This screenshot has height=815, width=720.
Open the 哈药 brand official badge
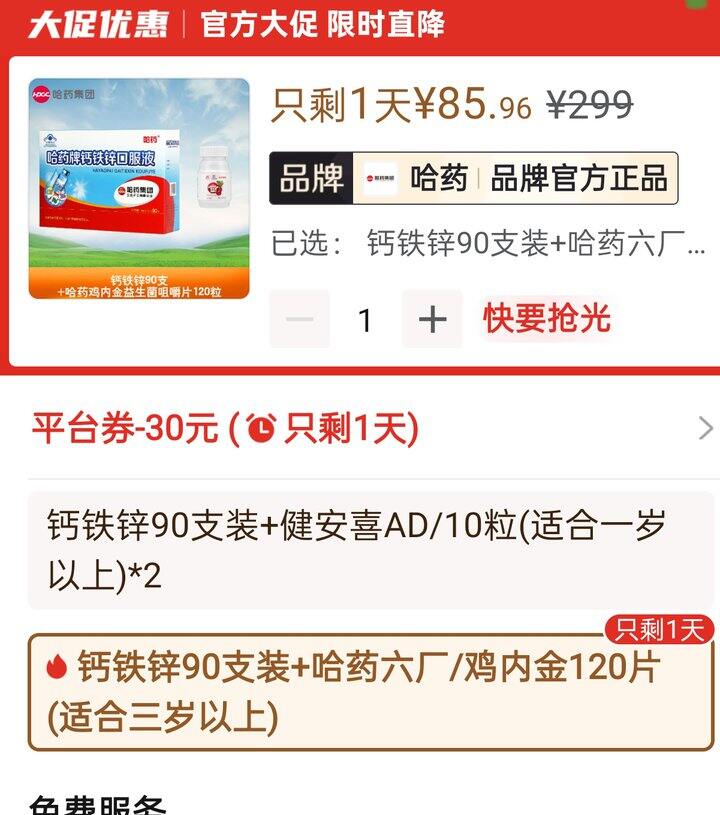coord(474,179)
